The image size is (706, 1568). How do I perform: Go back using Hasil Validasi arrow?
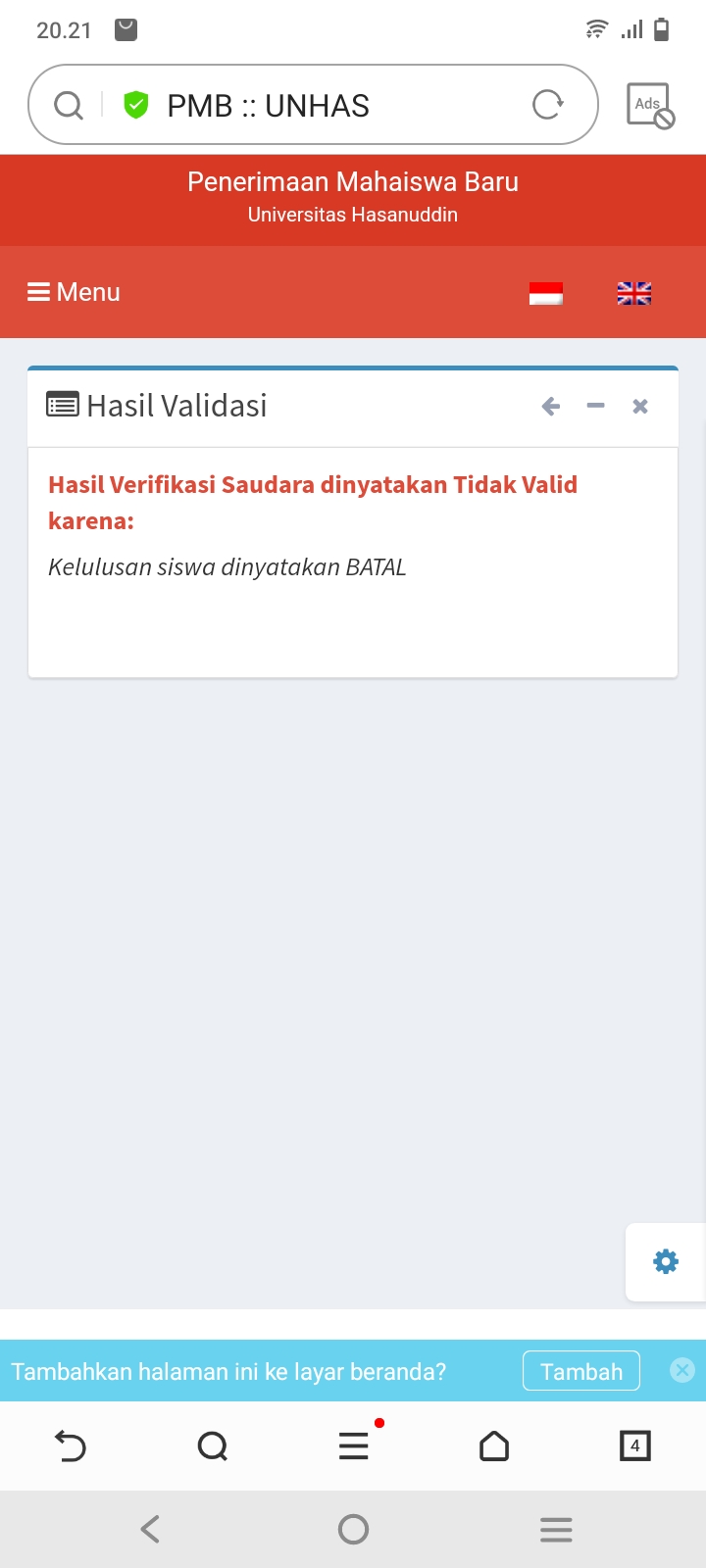coord(551,406)
